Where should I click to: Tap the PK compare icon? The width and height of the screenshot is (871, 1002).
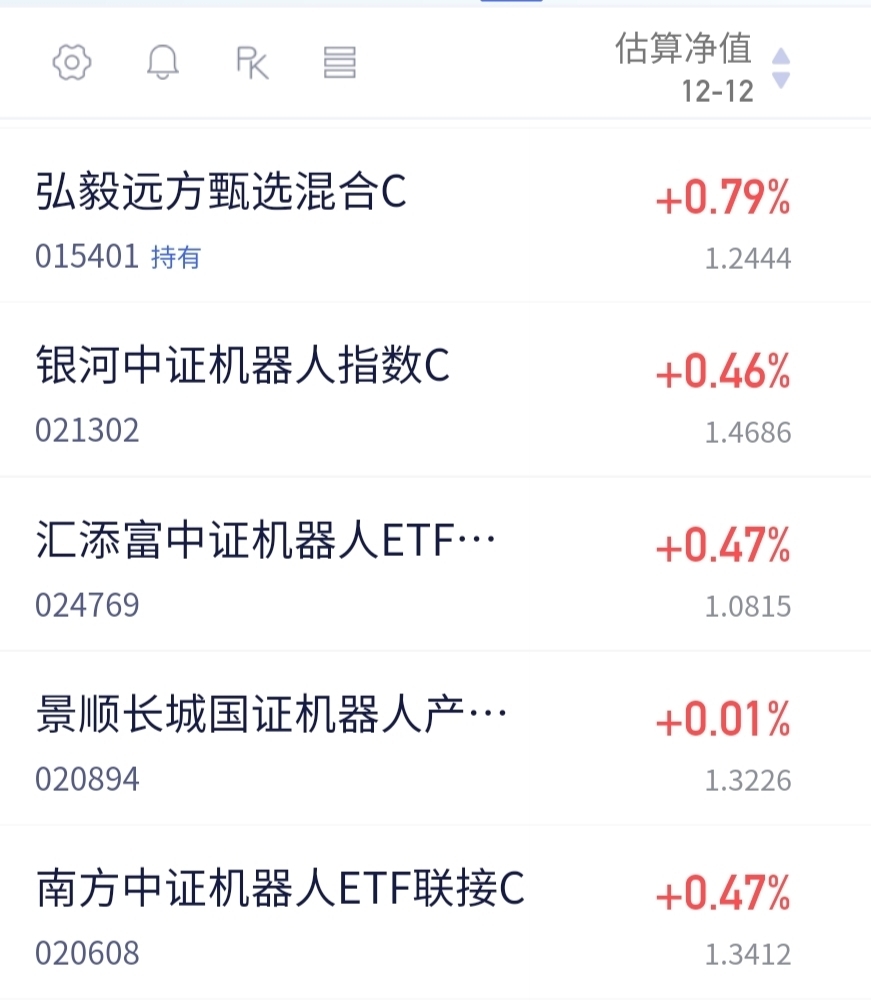pos(252,63)
